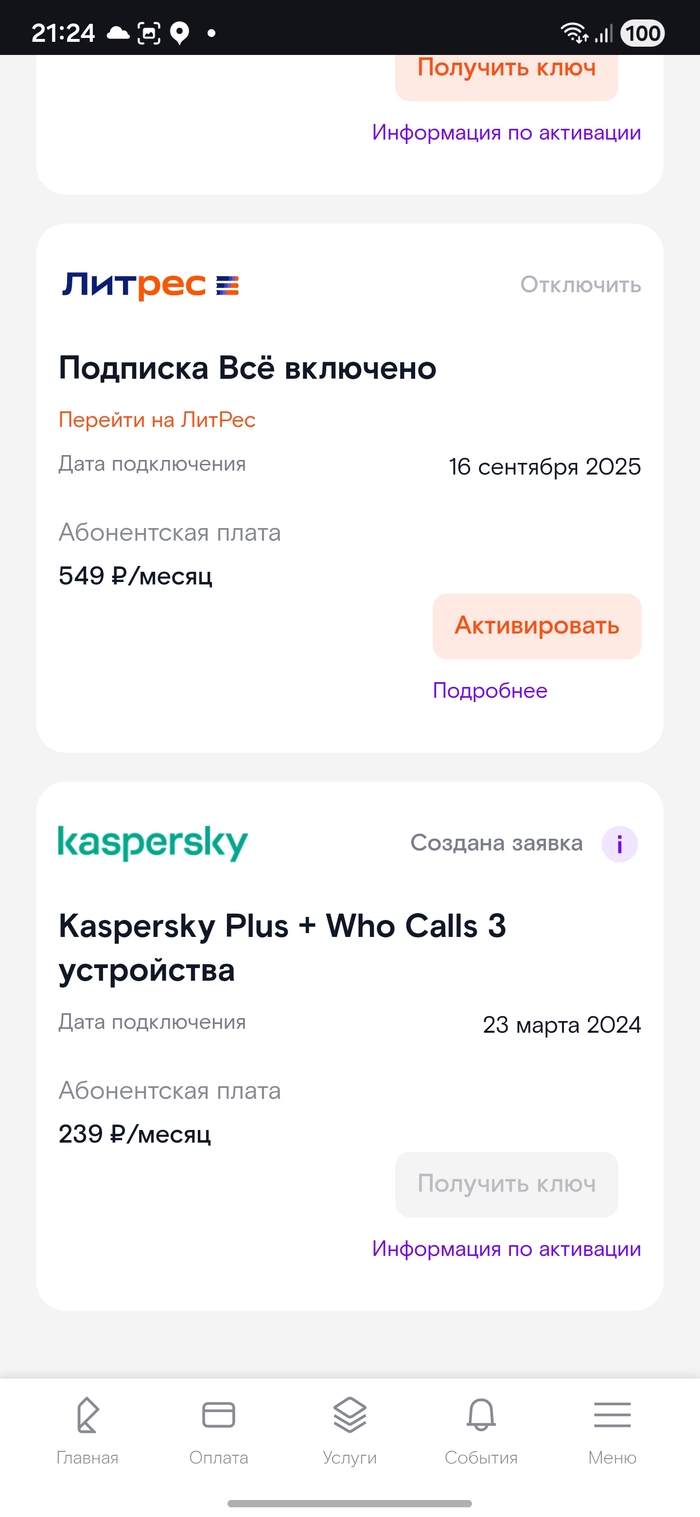The height and width of the screenshot is (1517, 700).
Task: Open the Услуги tab
Action: [350, 1431]
